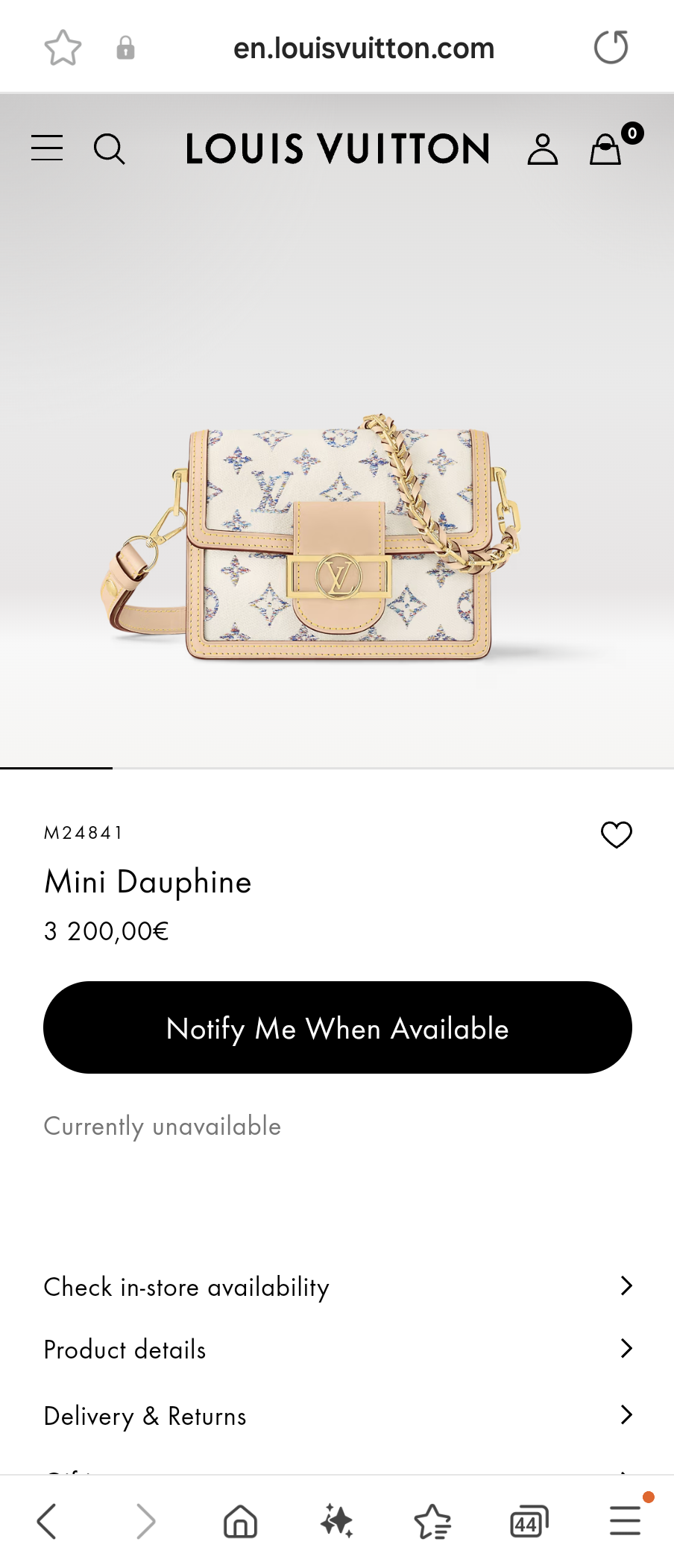Viewport: 674px width, 1568px height.
Task: Open the account profile icon
Action: tap(543, 148)
